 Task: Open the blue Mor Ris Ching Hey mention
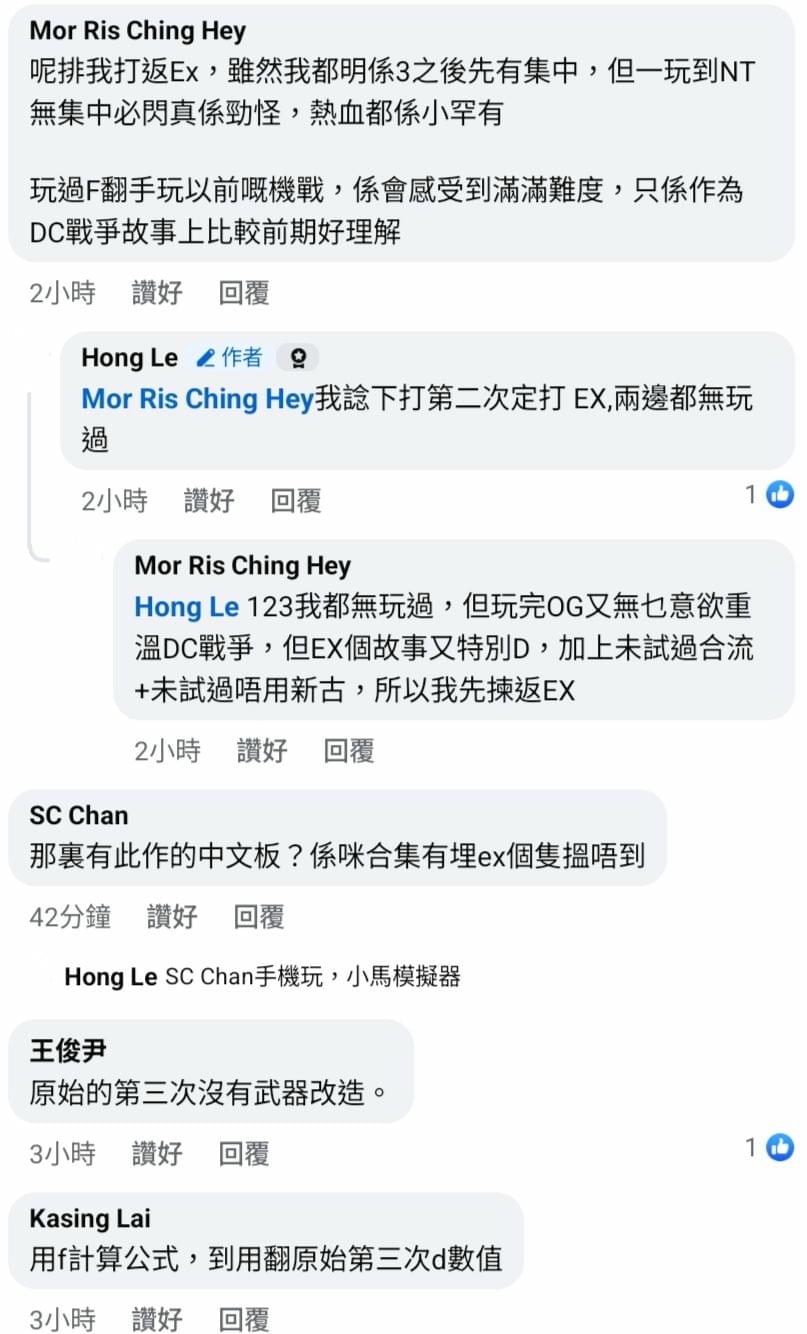(x=197, y=399)
